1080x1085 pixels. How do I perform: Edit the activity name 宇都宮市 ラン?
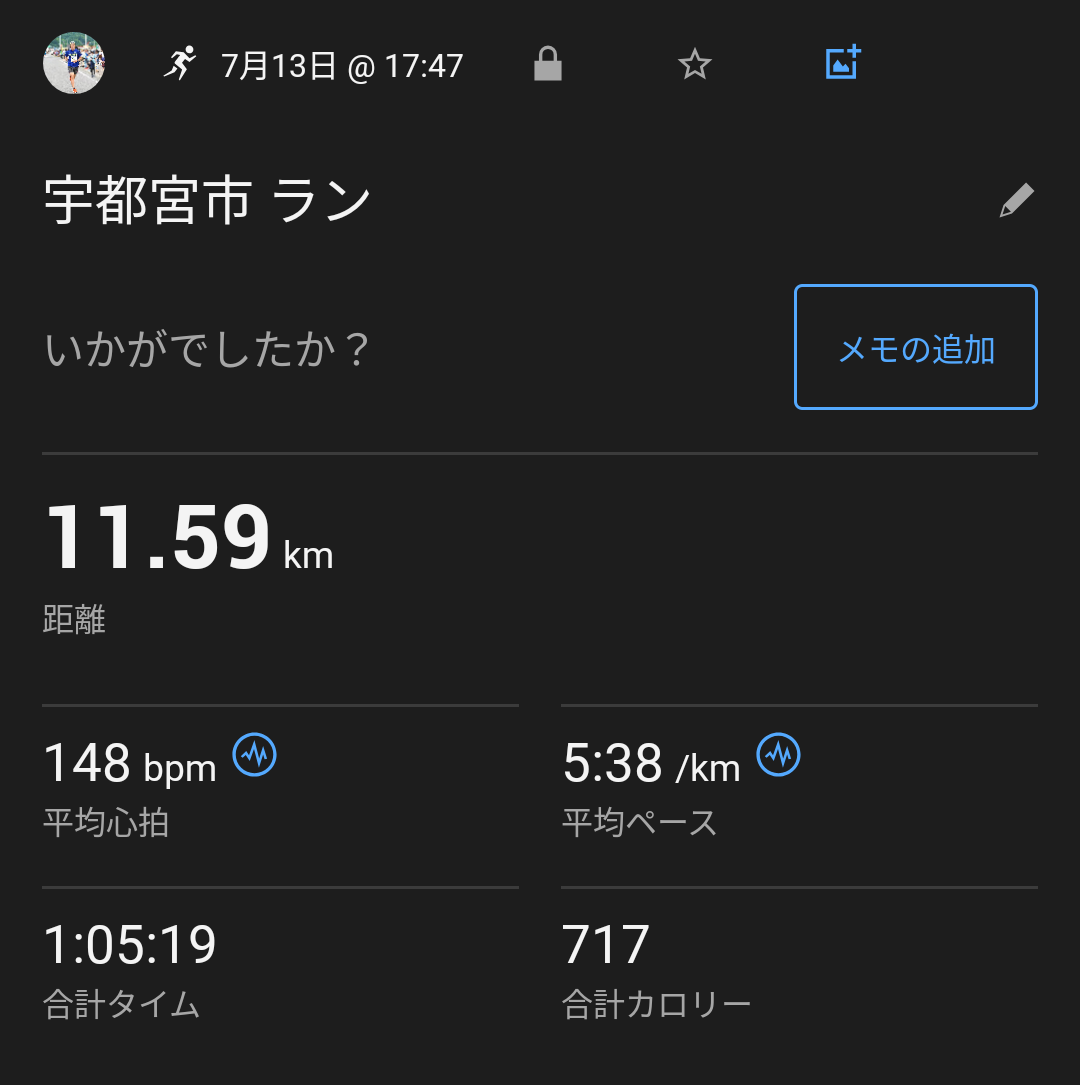tap(1016, 201)
